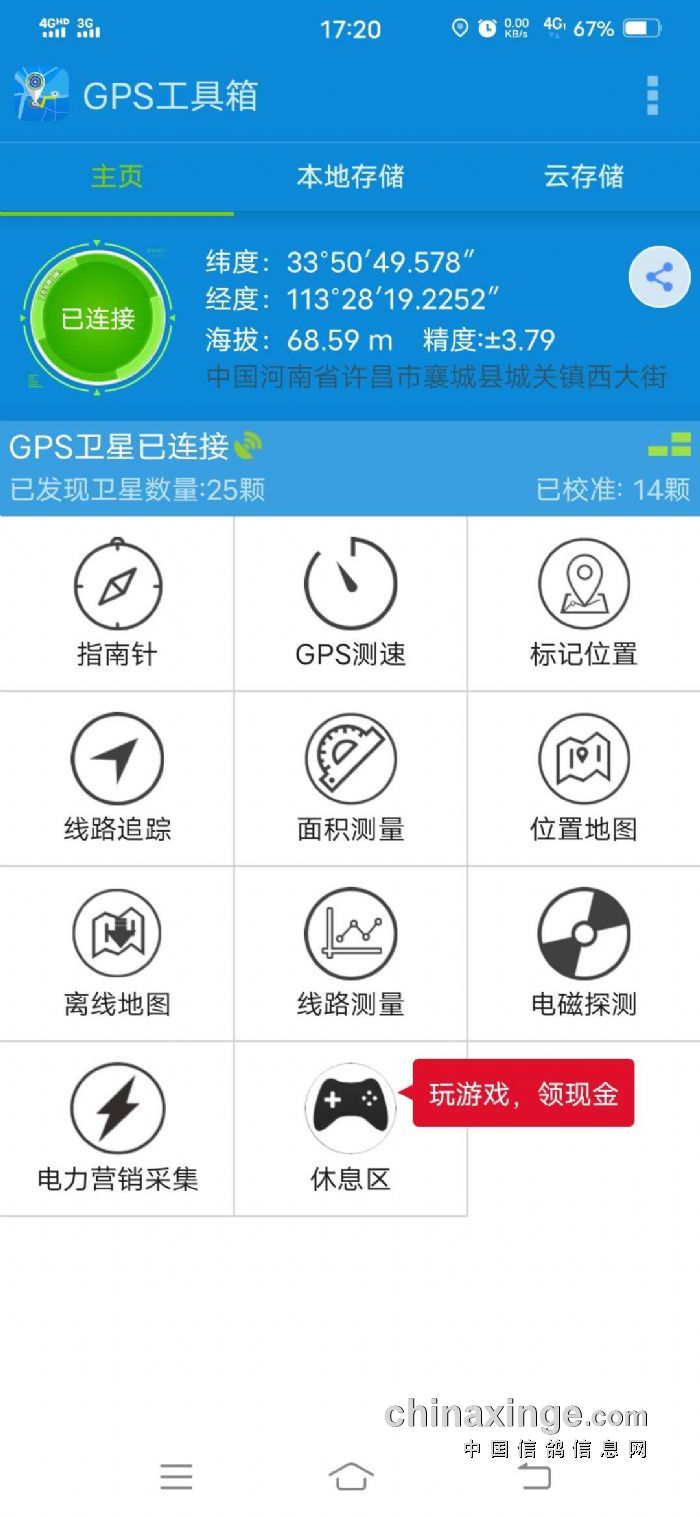Switch to the 本地存储 tab
The image size is (700, 1517).
coord(350,177)
